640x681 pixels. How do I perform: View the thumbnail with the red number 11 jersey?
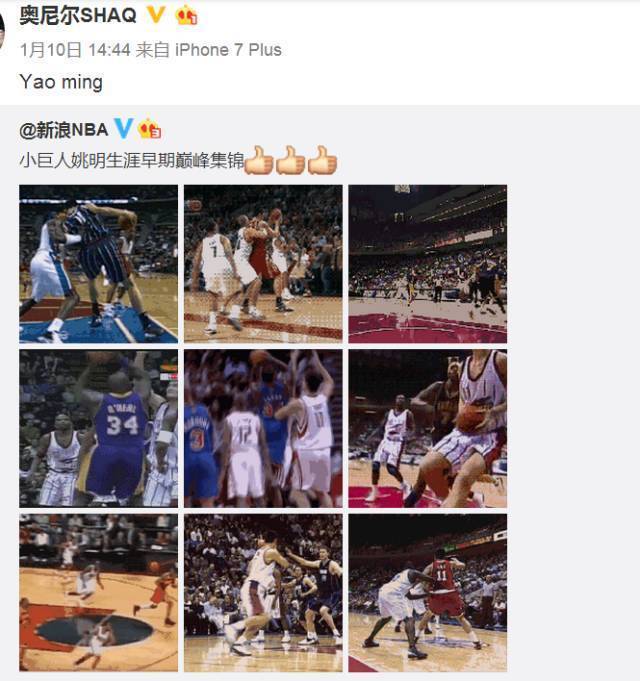click(427, 592)
